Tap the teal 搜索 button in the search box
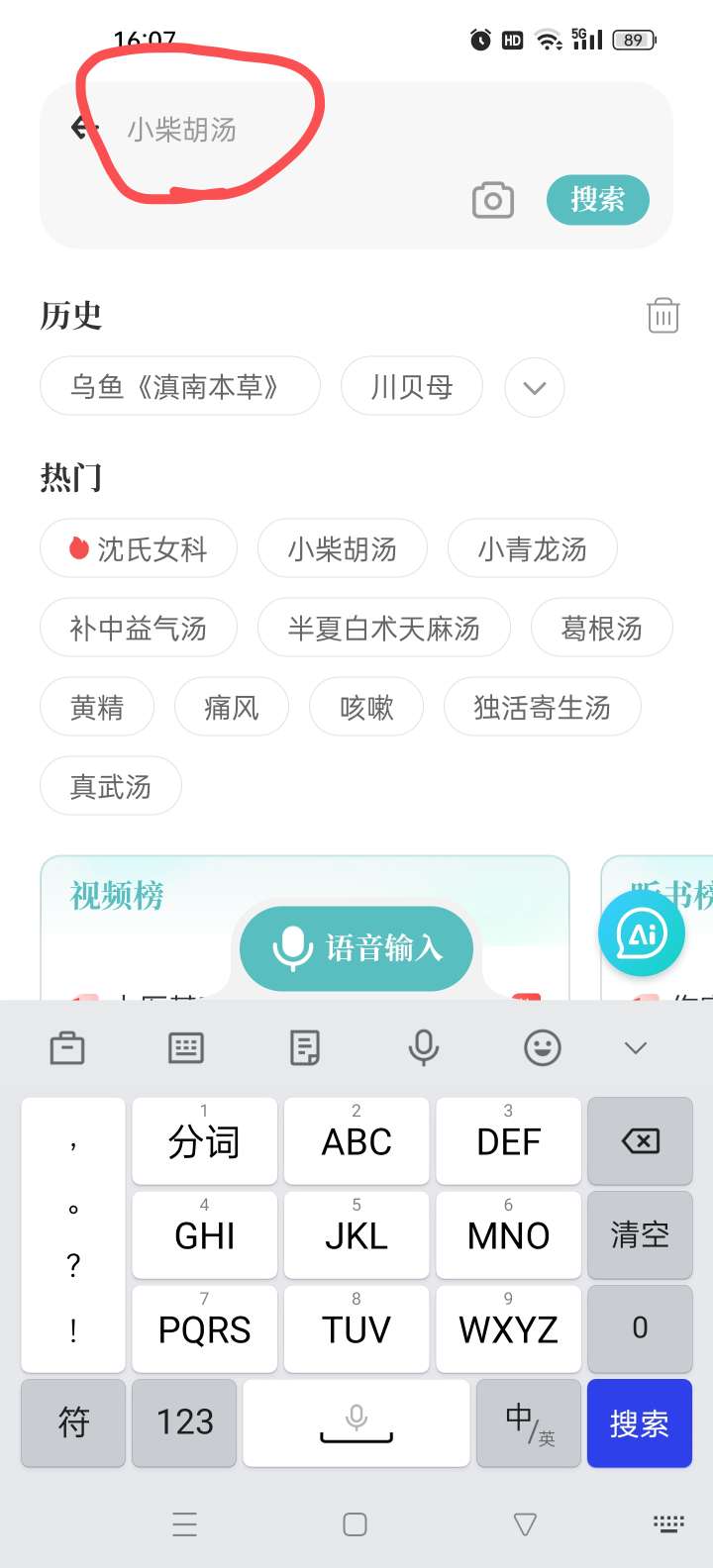This screenshot has height=1568, width=713. click(x=597, y=200)
